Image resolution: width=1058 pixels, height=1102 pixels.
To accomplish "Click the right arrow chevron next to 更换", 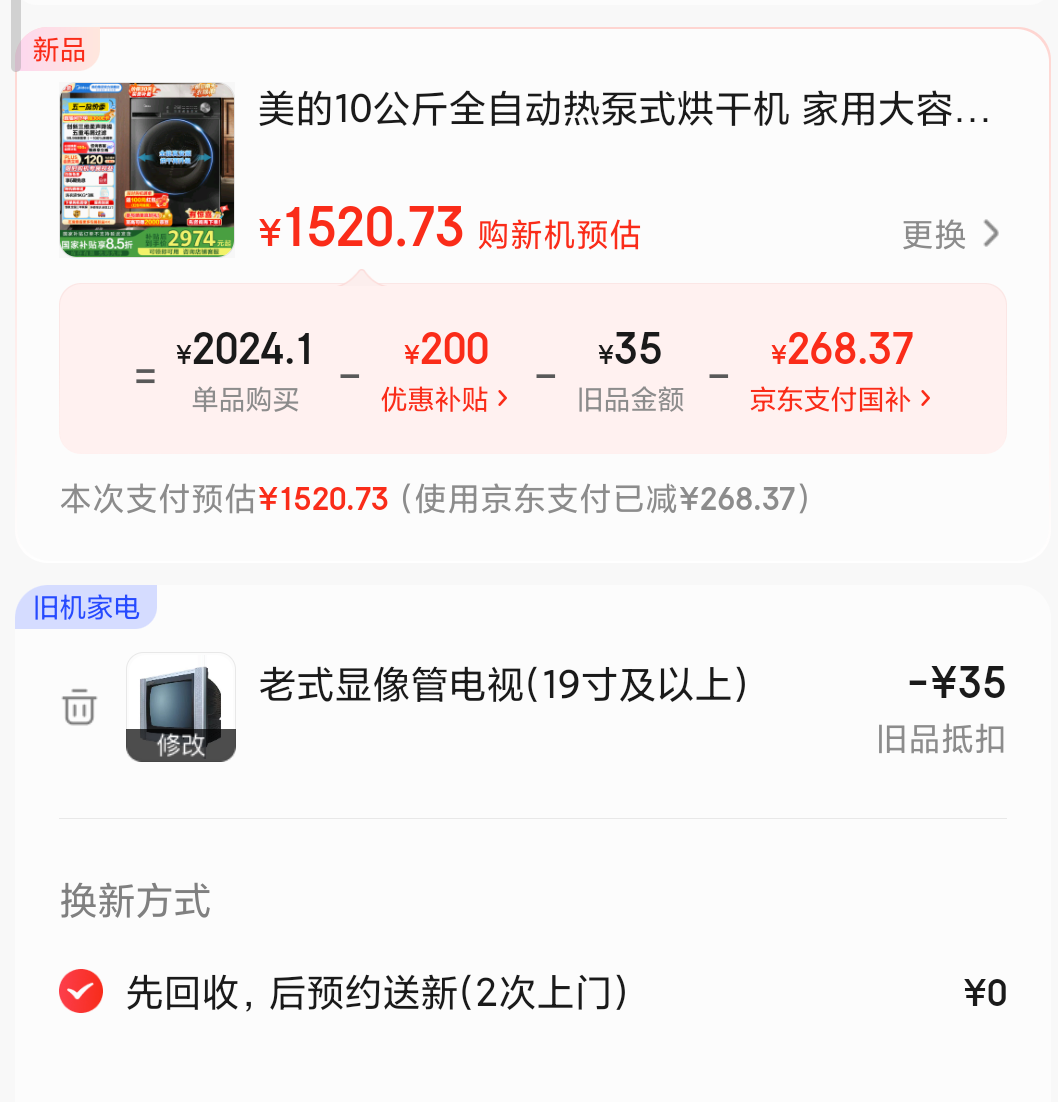I will click(991, 234).
